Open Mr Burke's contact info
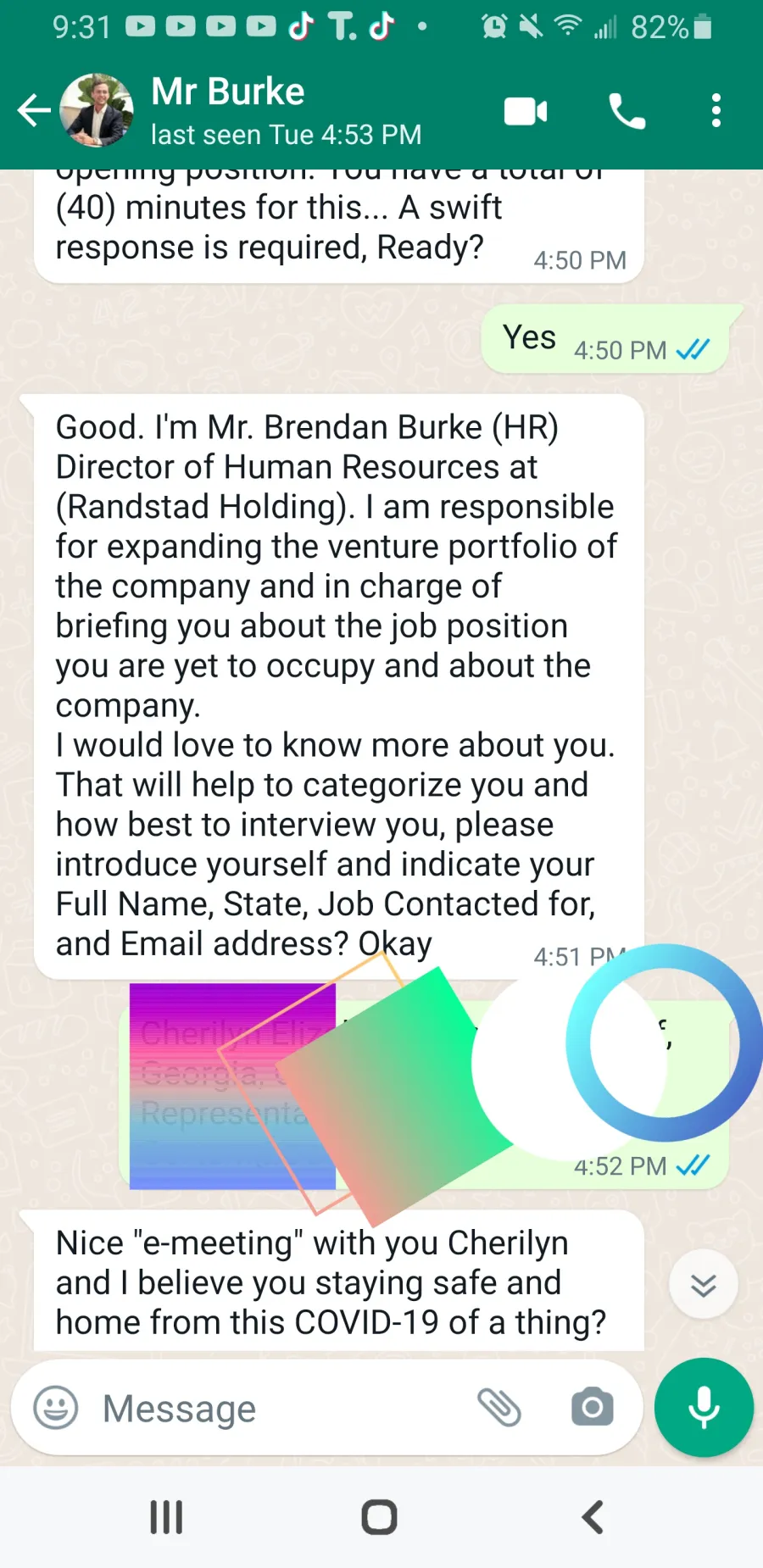Image resolution: width=763 pixels, height=1568 pixels. (286, 111)
